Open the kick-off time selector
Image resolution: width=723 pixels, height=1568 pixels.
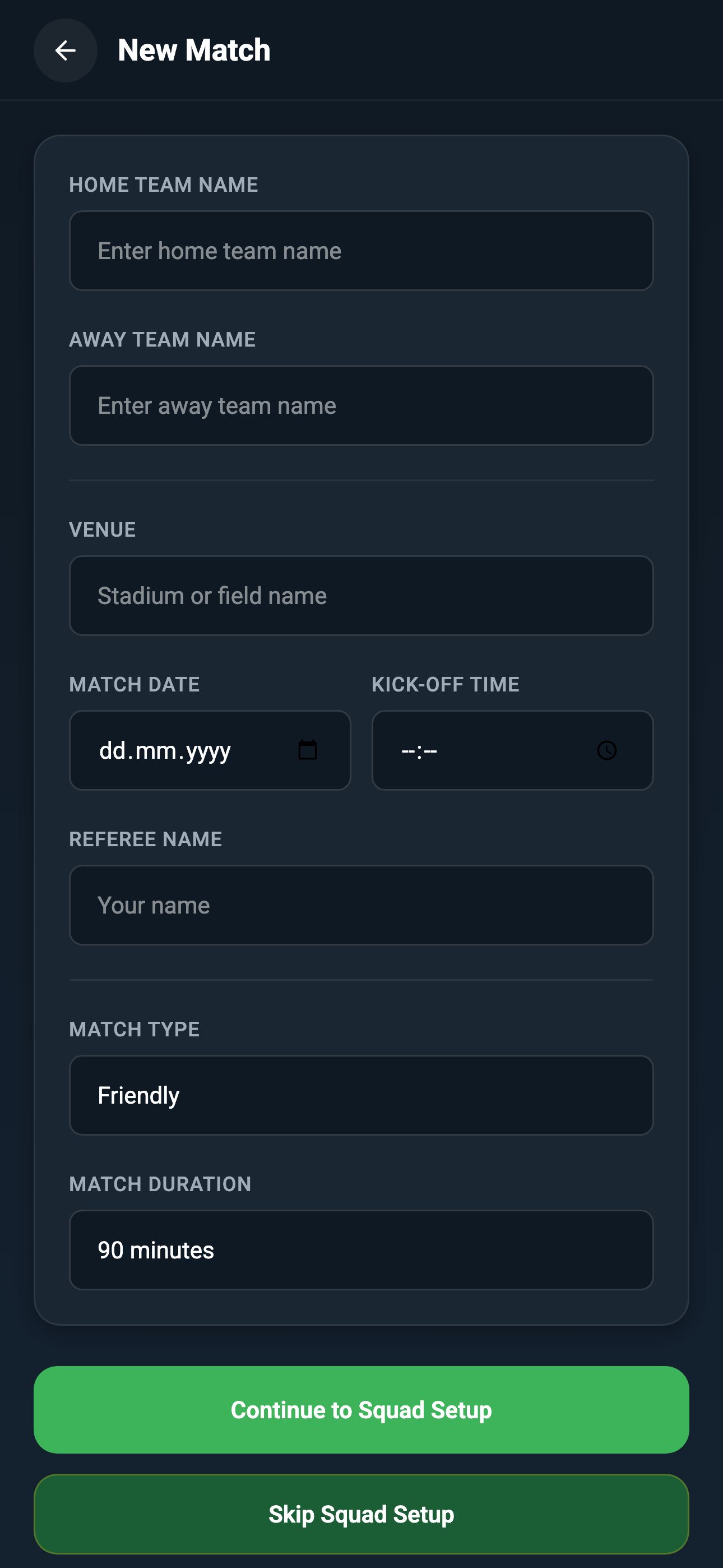[512, 750]
